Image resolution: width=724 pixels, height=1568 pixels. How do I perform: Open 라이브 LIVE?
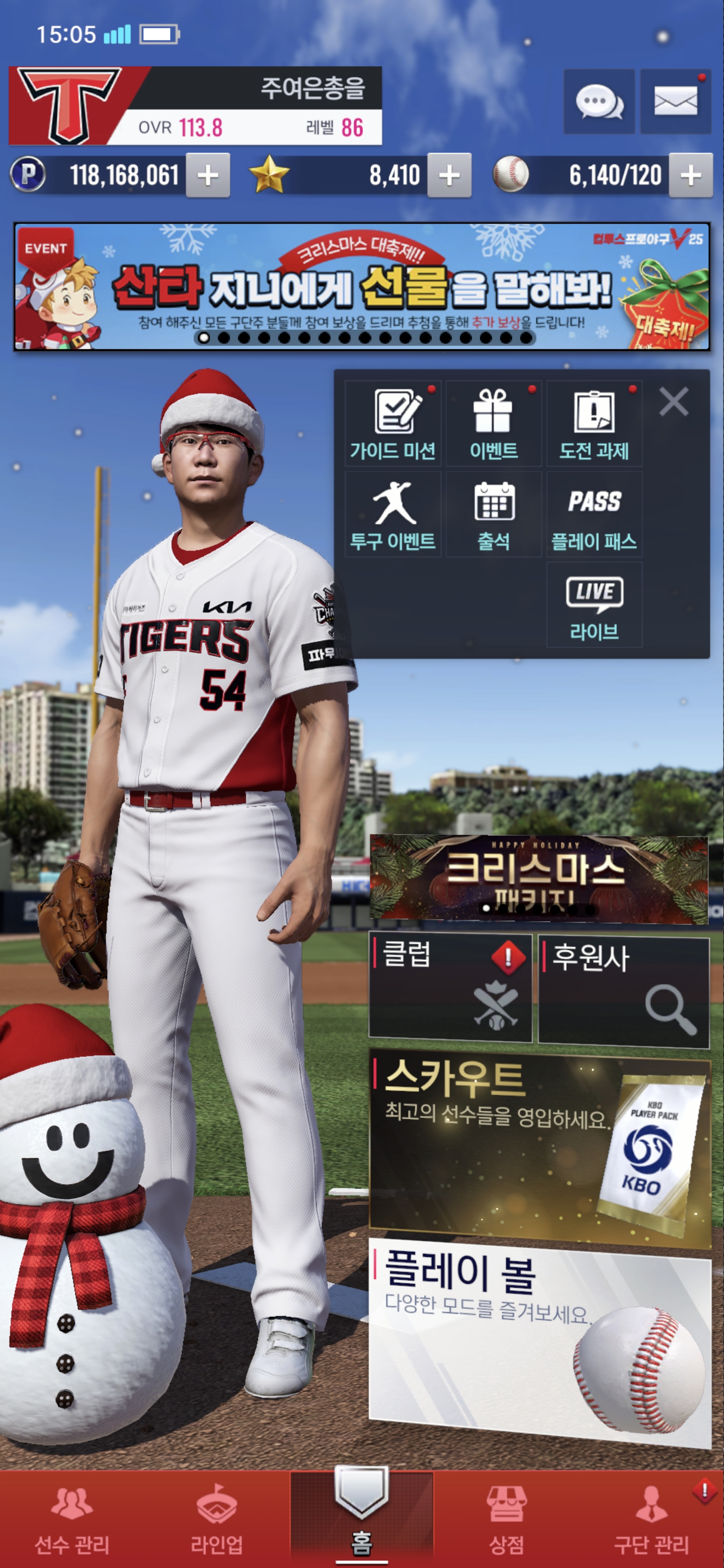tap(594, 605)
